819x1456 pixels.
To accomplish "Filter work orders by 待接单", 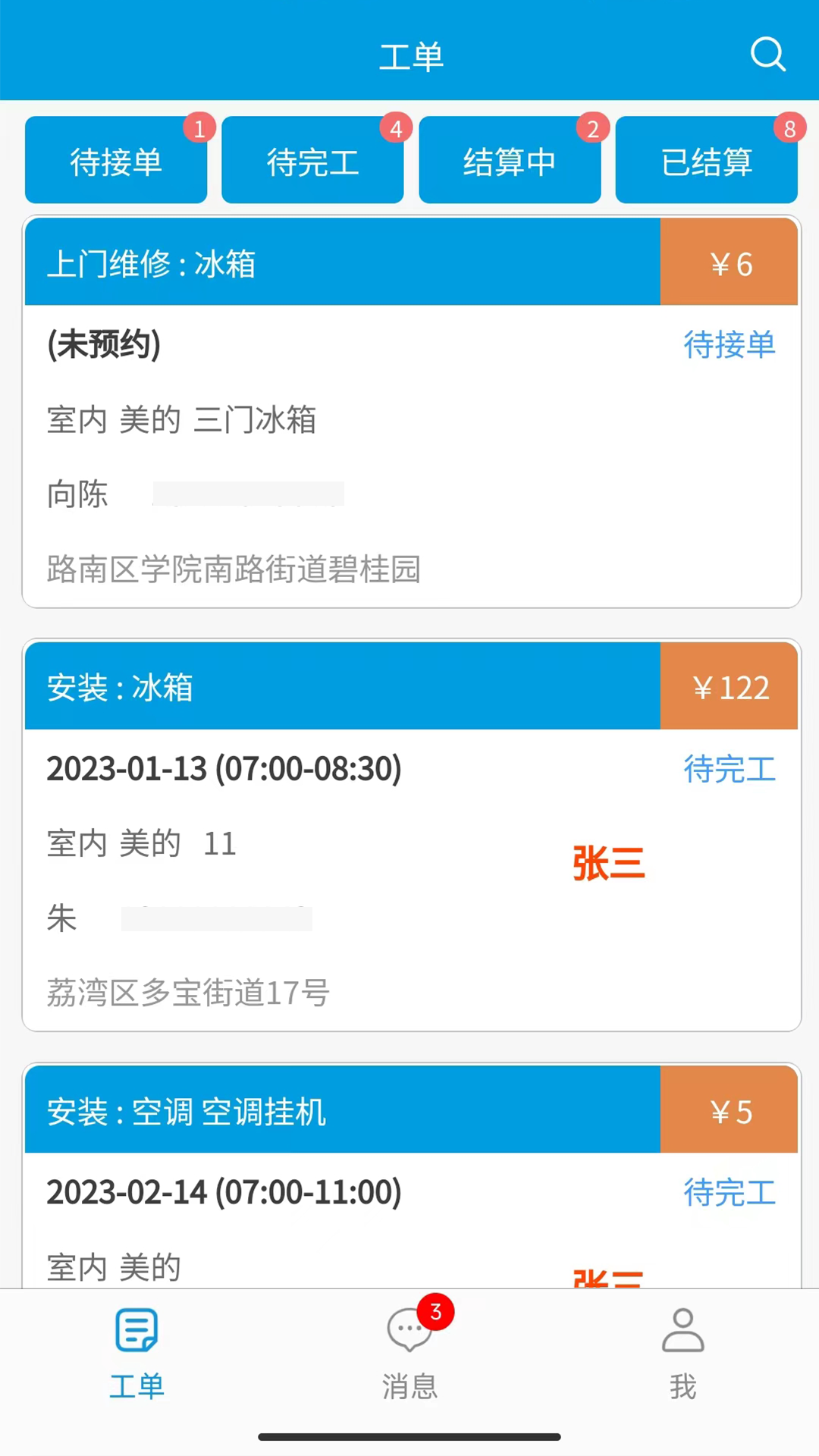I will pos(116,161).
